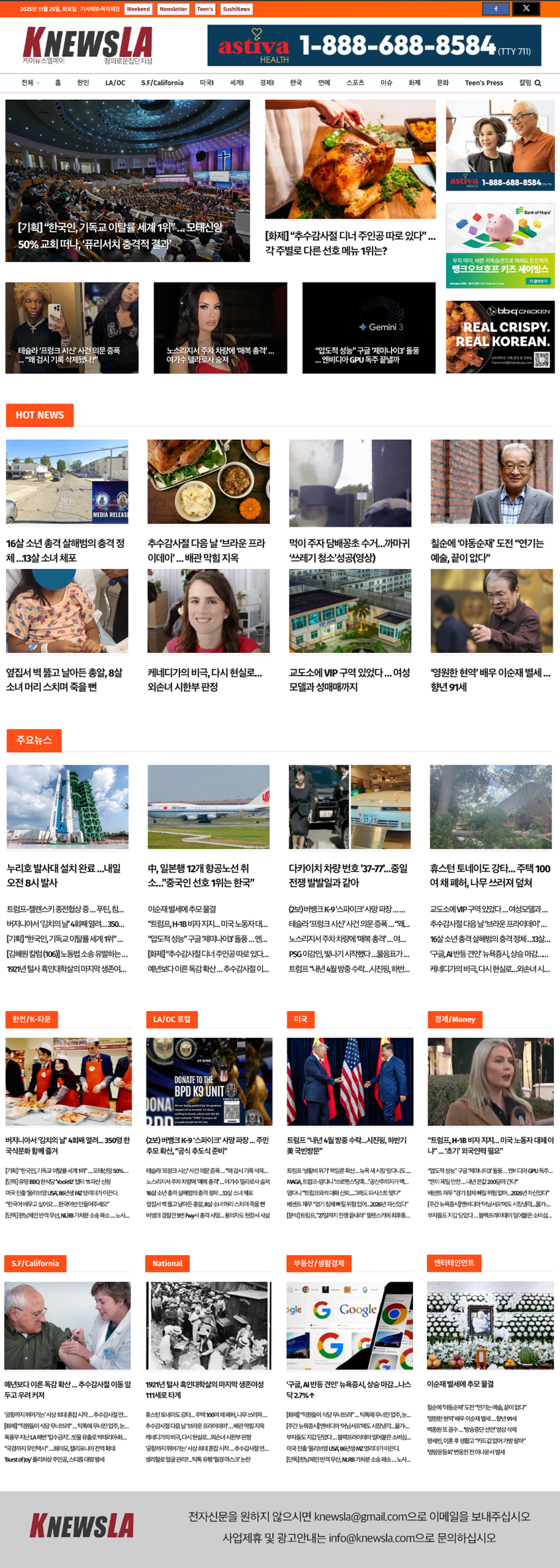
Task: Open the 엔터테인먼트 category label
Action: (x=453, y=1263)
